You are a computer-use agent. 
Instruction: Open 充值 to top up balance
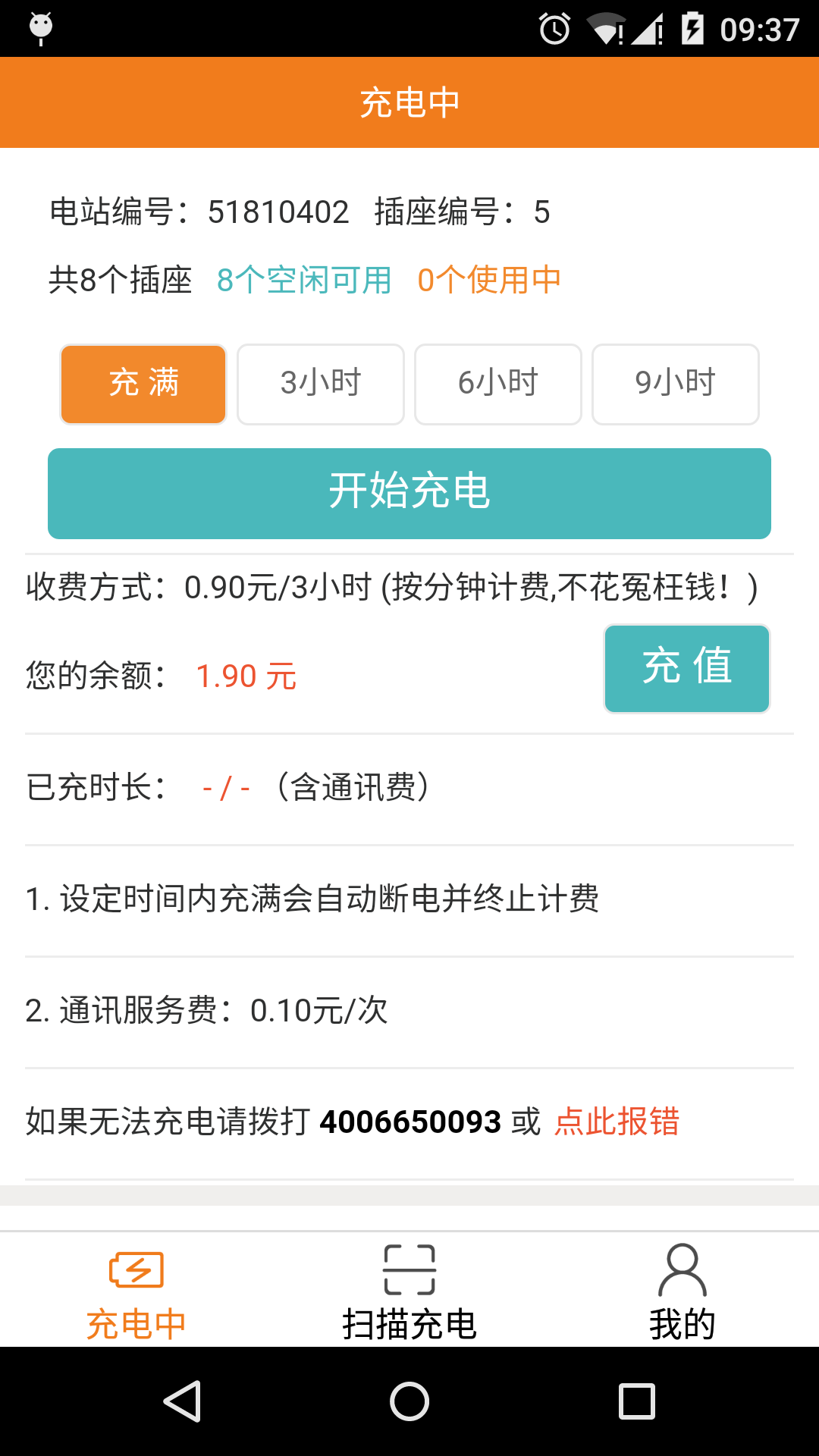pos(687,668)
